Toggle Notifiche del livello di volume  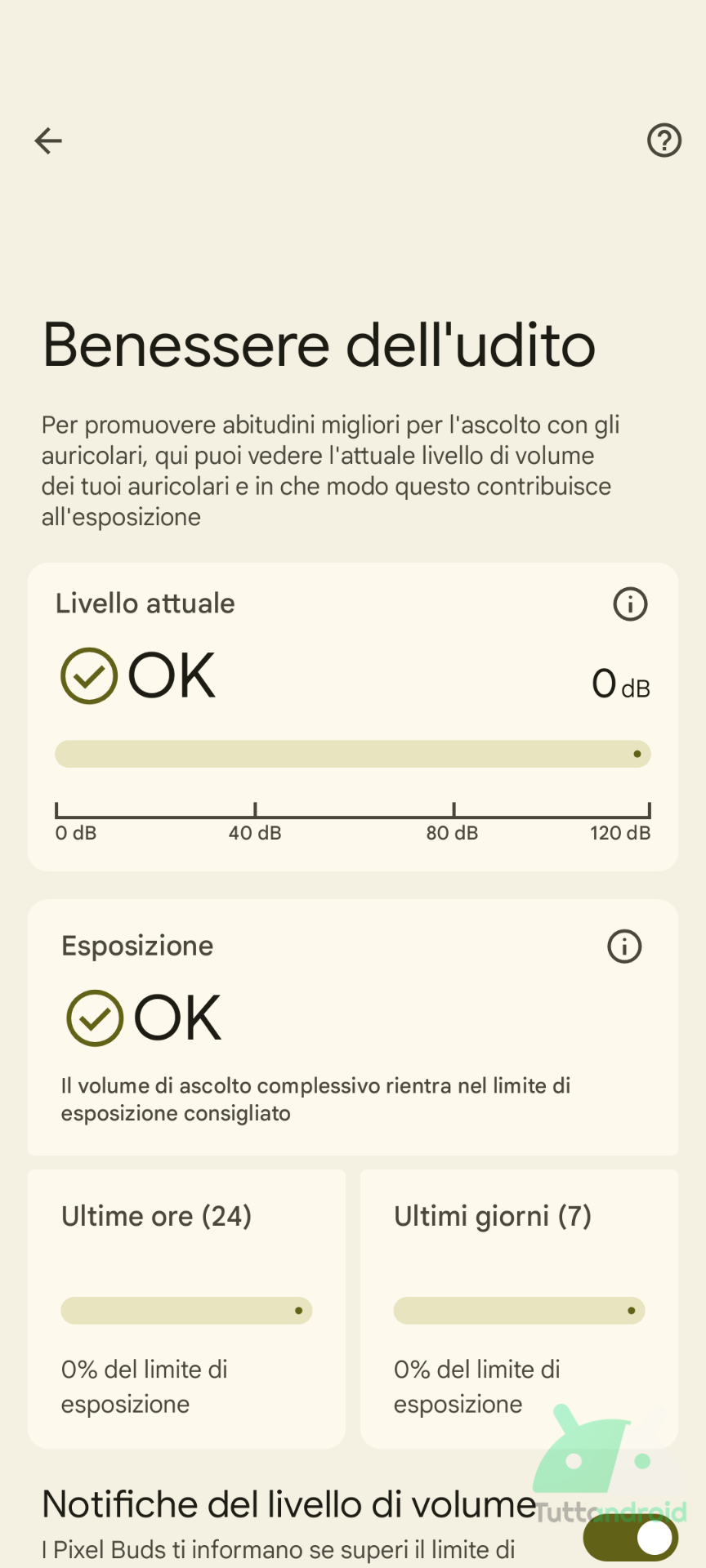point(632,1537)
